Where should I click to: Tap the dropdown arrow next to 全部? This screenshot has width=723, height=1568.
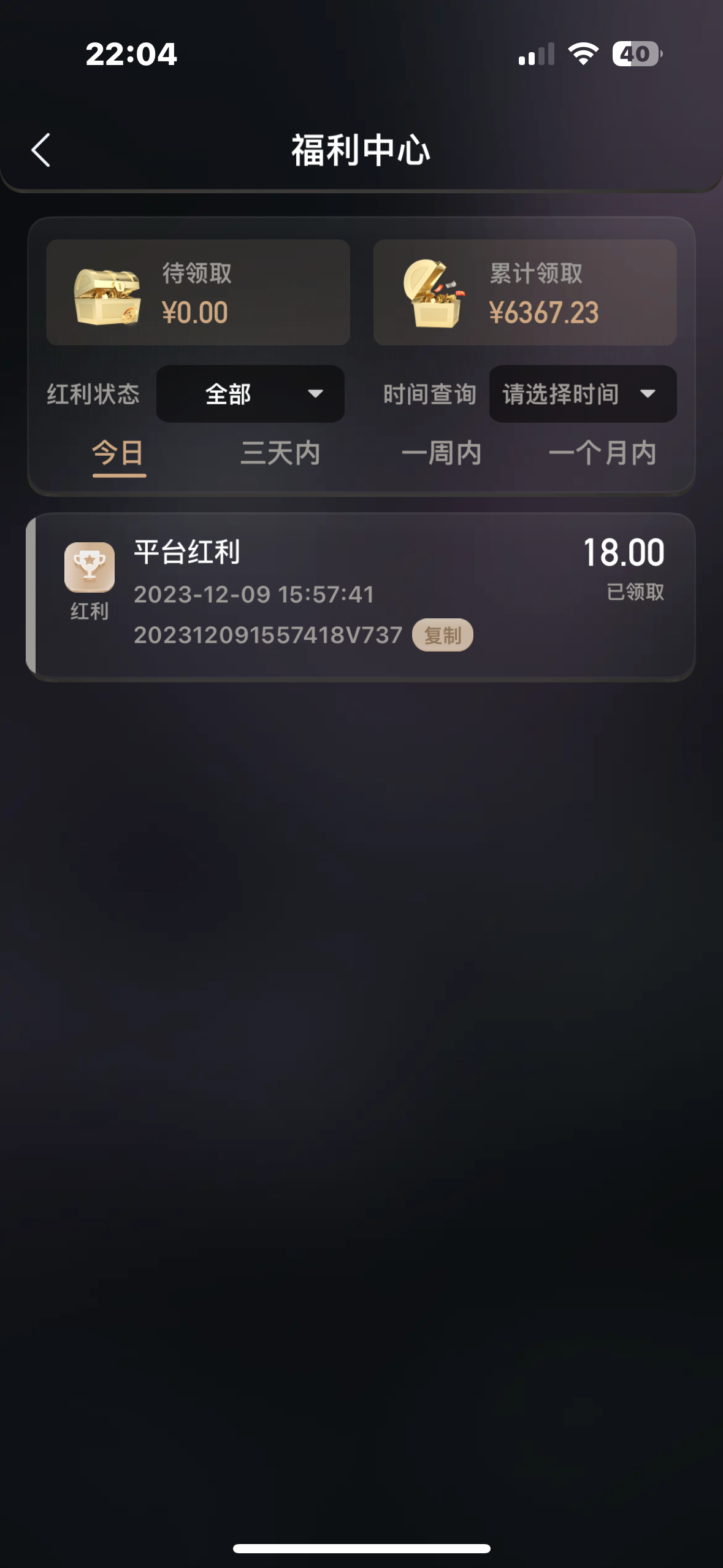point(316,394)
